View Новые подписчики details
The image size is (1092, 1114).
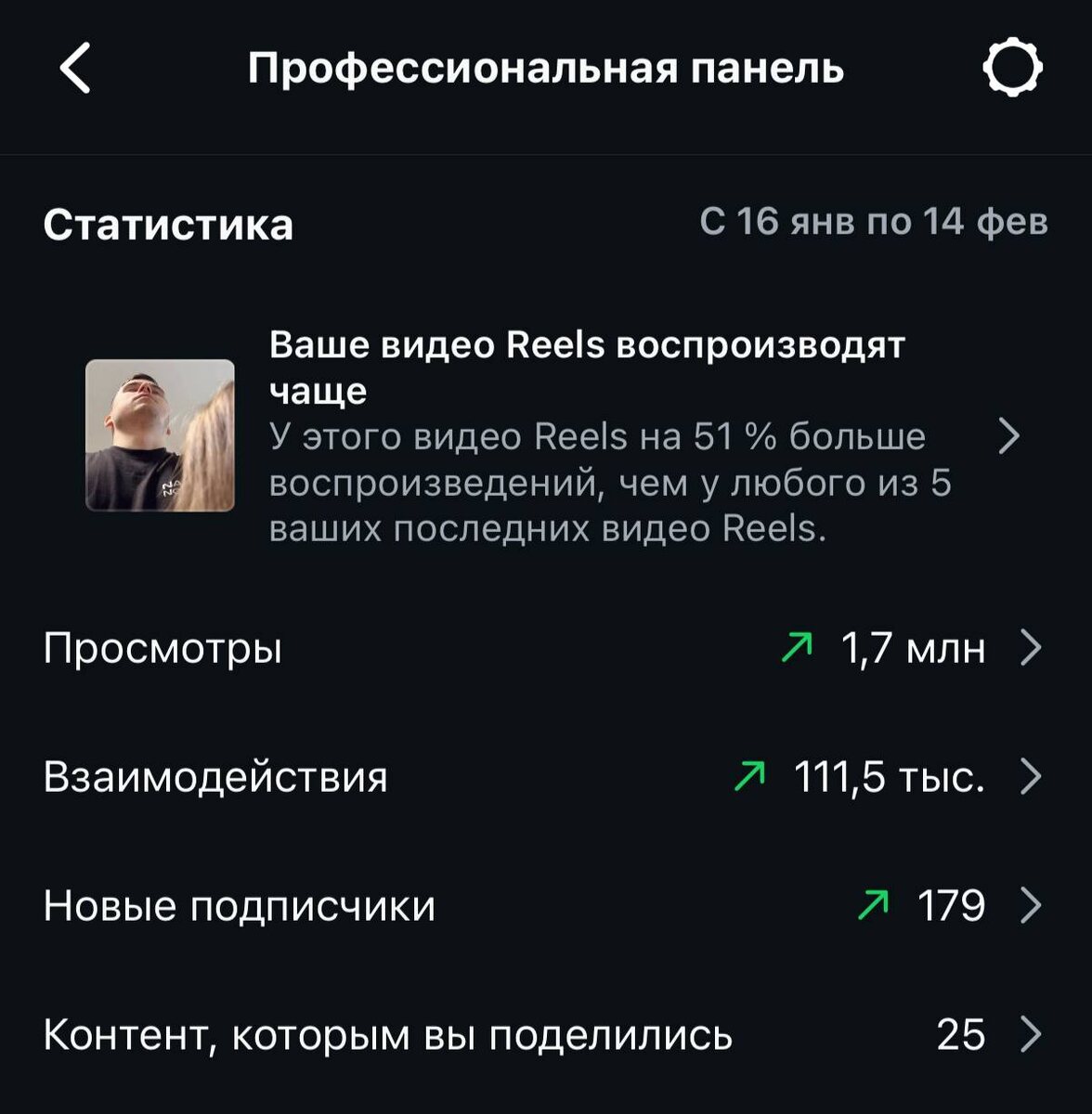pos(544,905)
